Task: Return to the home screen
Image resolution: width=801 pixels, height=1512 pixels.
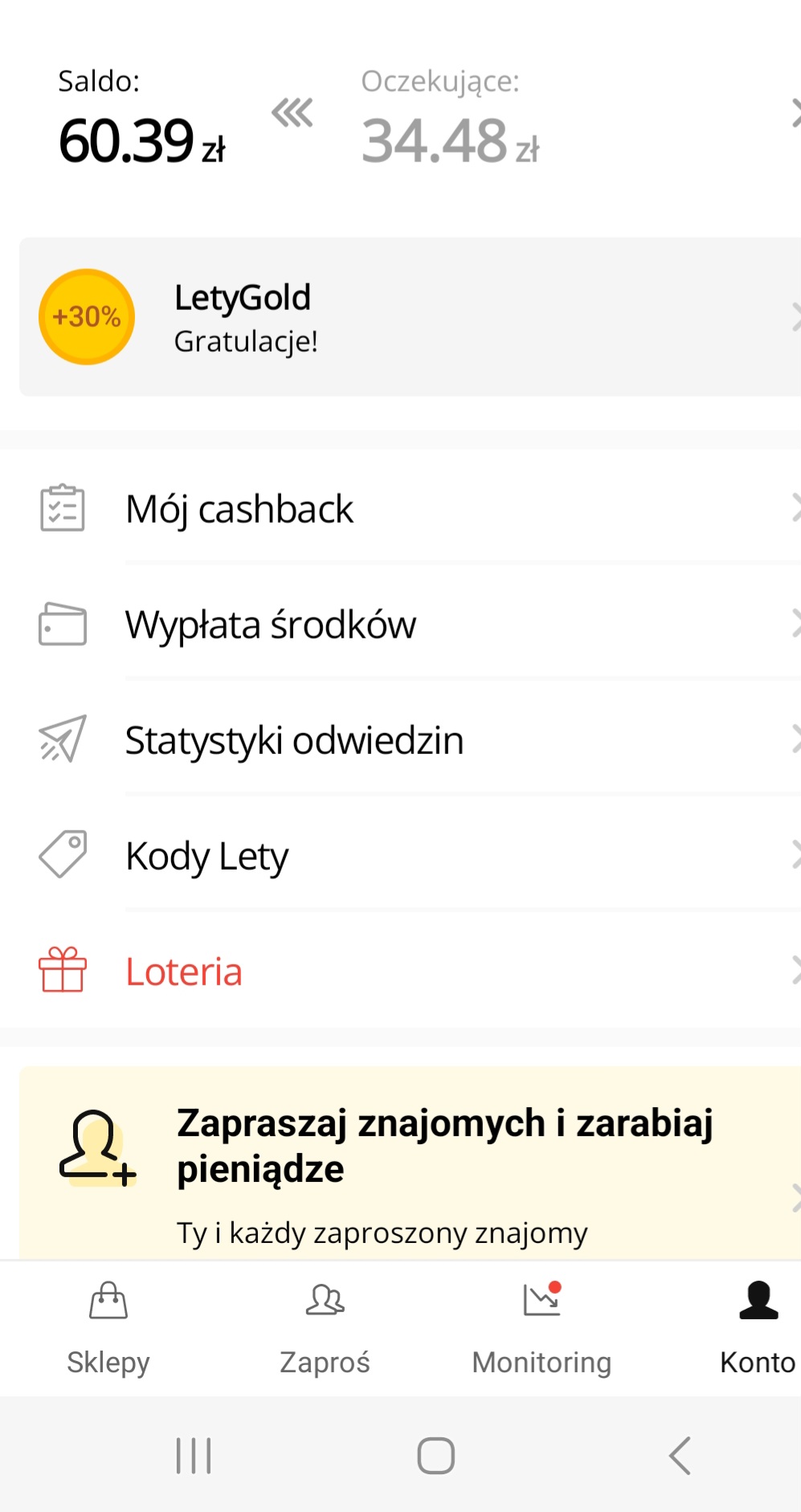Action: click(435, 1456)
